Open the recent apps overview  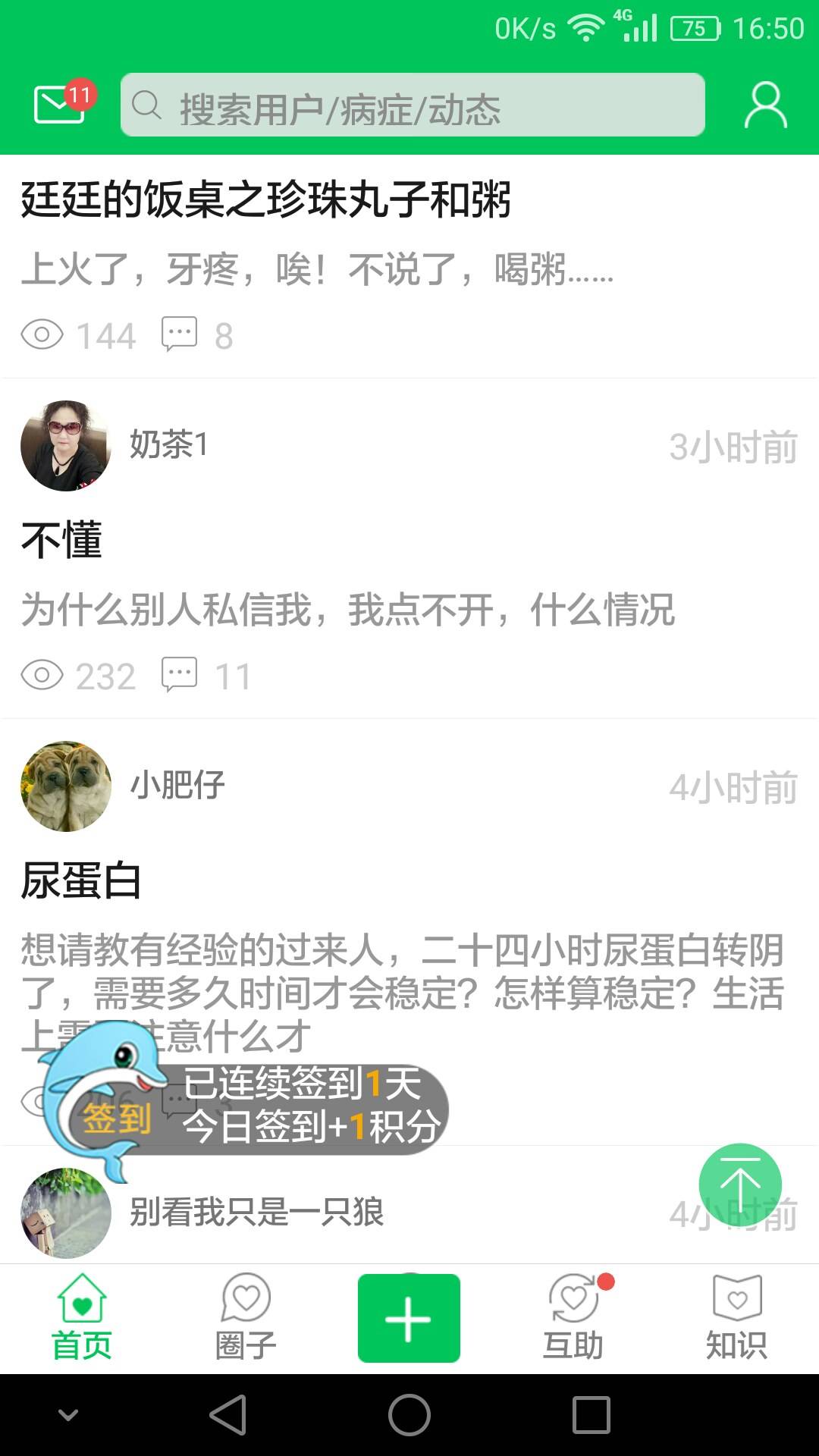click(591, 1415)
